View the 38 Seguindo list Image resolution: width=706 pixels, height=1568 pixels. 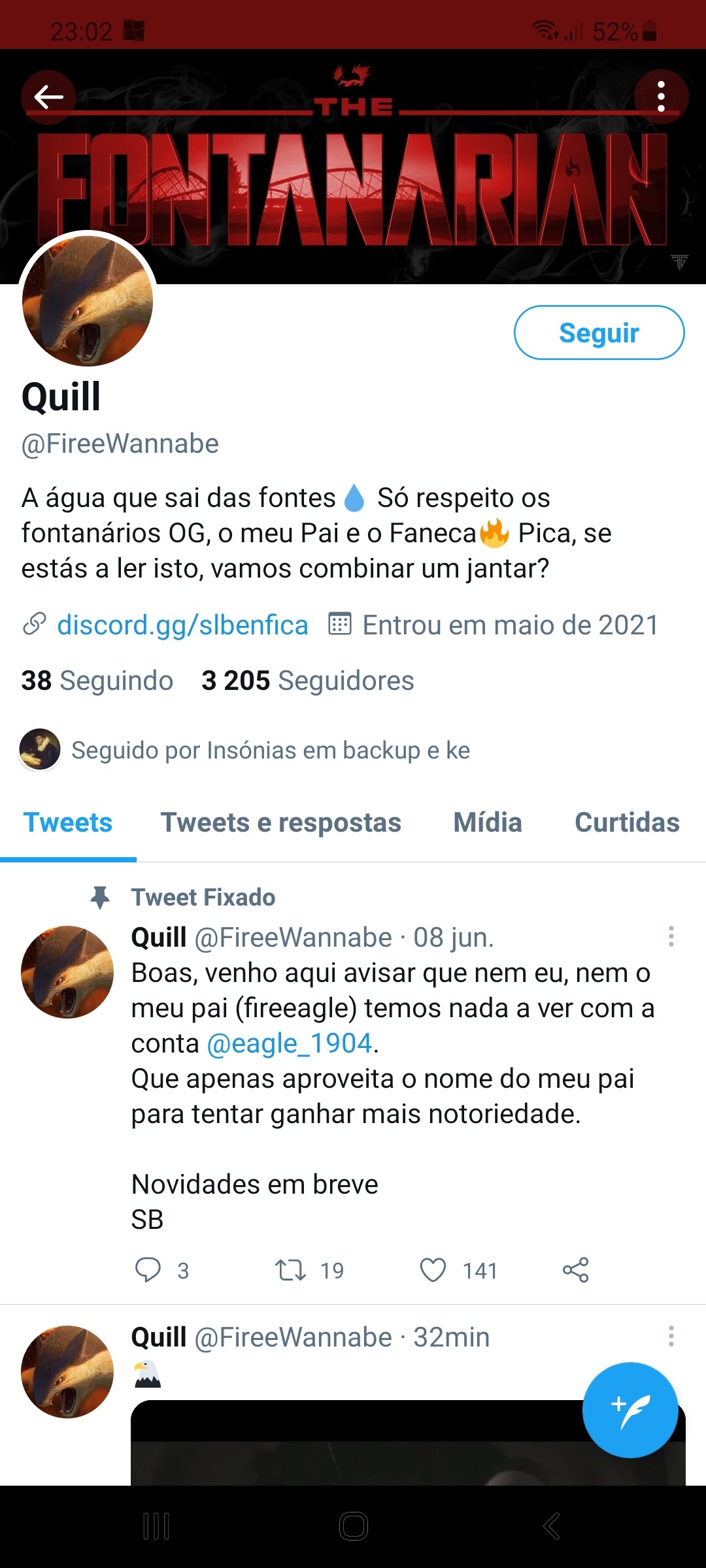[x=97, y=681]
